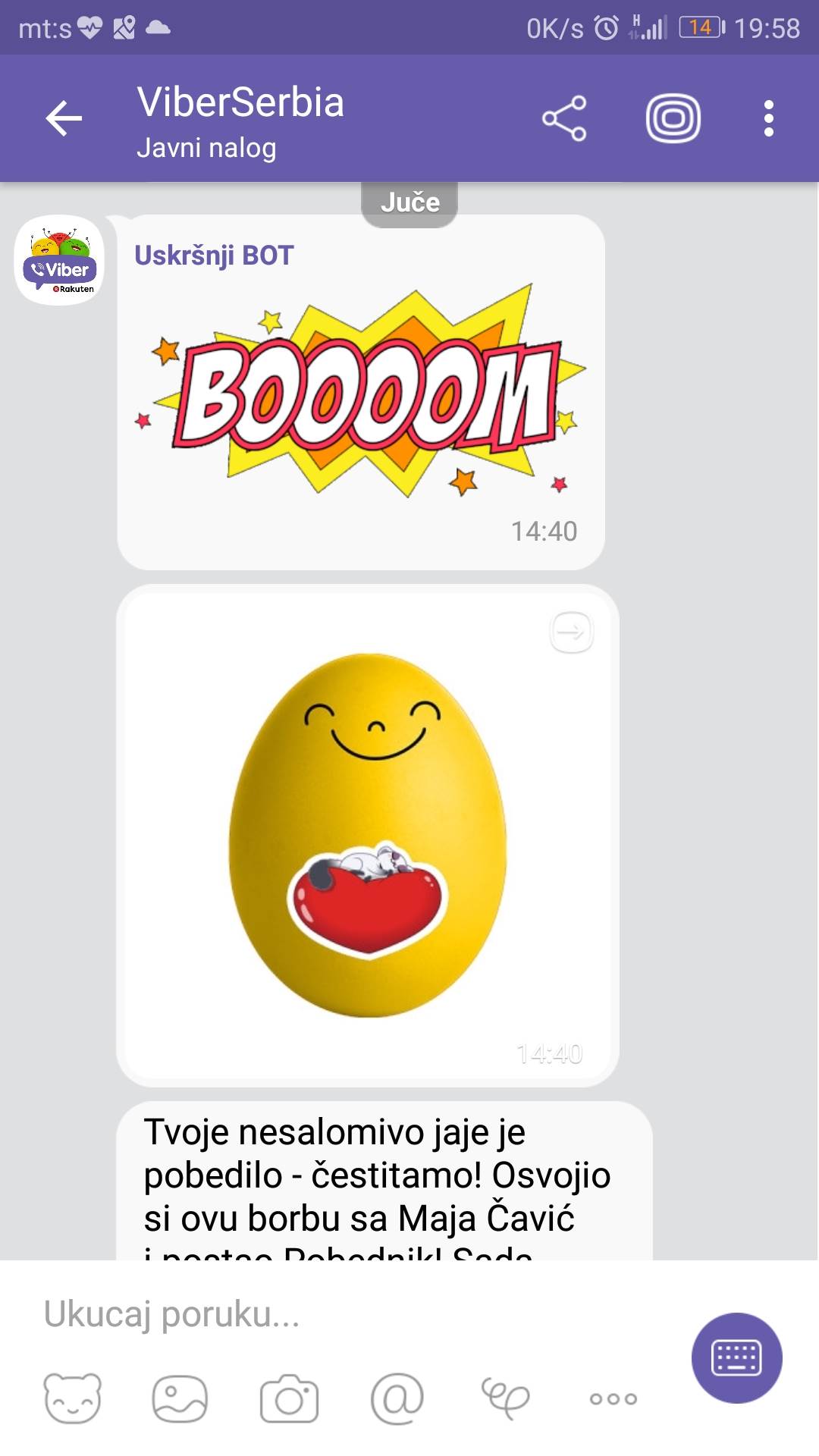Open the ViberSerbia sender avatar
819x1456 pixels.
(59, 260)
